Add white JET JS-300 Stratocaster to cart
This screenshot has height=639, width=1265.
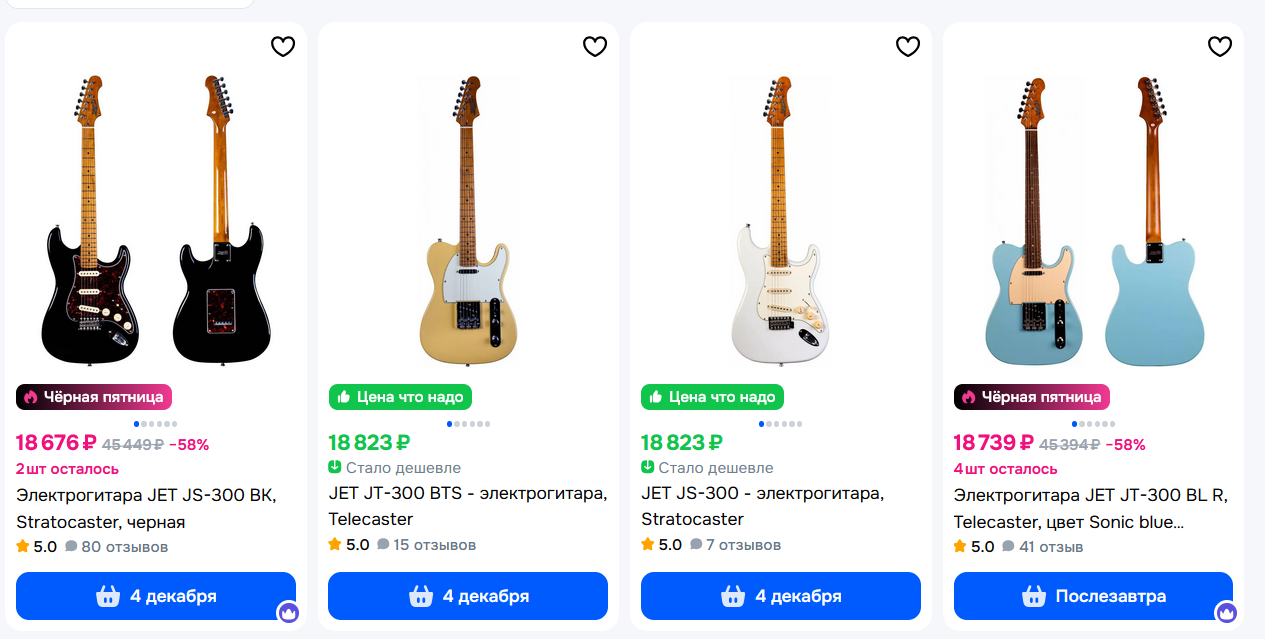[780, 596]
